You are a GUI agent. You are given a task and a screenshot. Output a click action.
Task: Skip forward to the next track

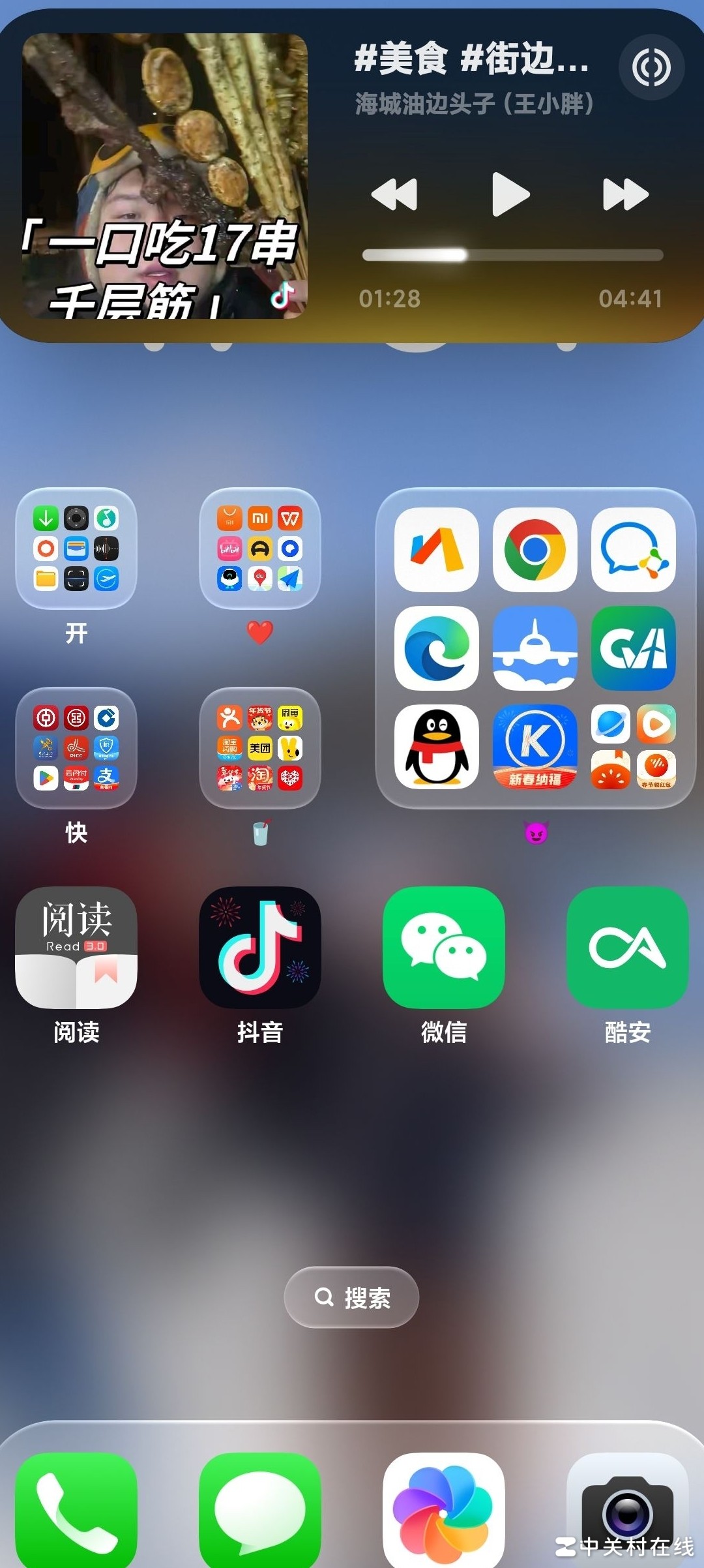click(x=625, y=194)
